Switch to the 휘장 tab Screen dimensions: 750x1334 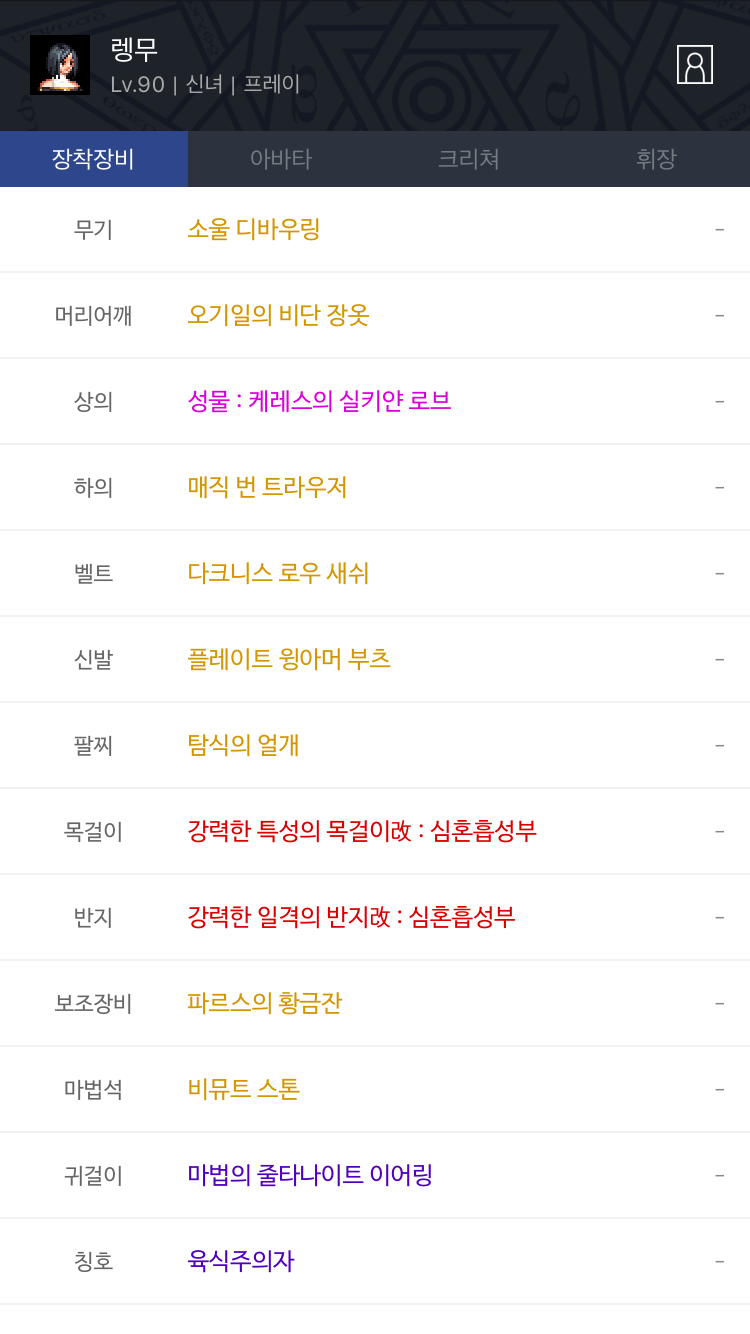tap(656, 159)
